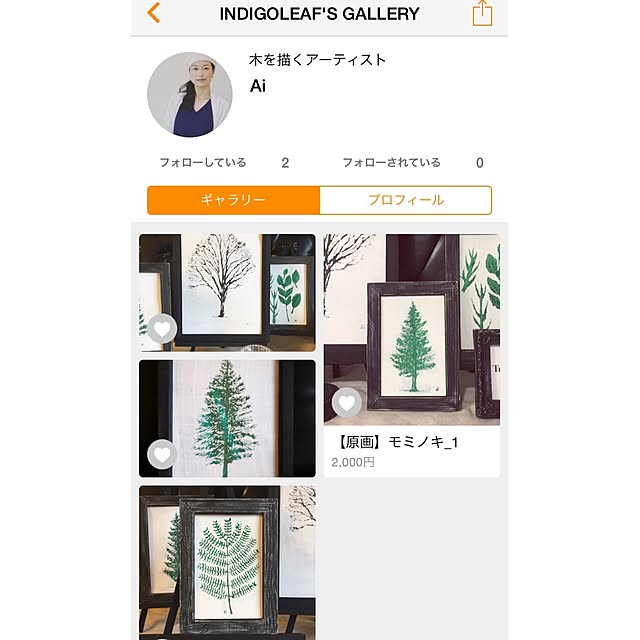
Task: Open the framed green fern leaf artwork
Action: pyautogui.click(x=226, y=560)
